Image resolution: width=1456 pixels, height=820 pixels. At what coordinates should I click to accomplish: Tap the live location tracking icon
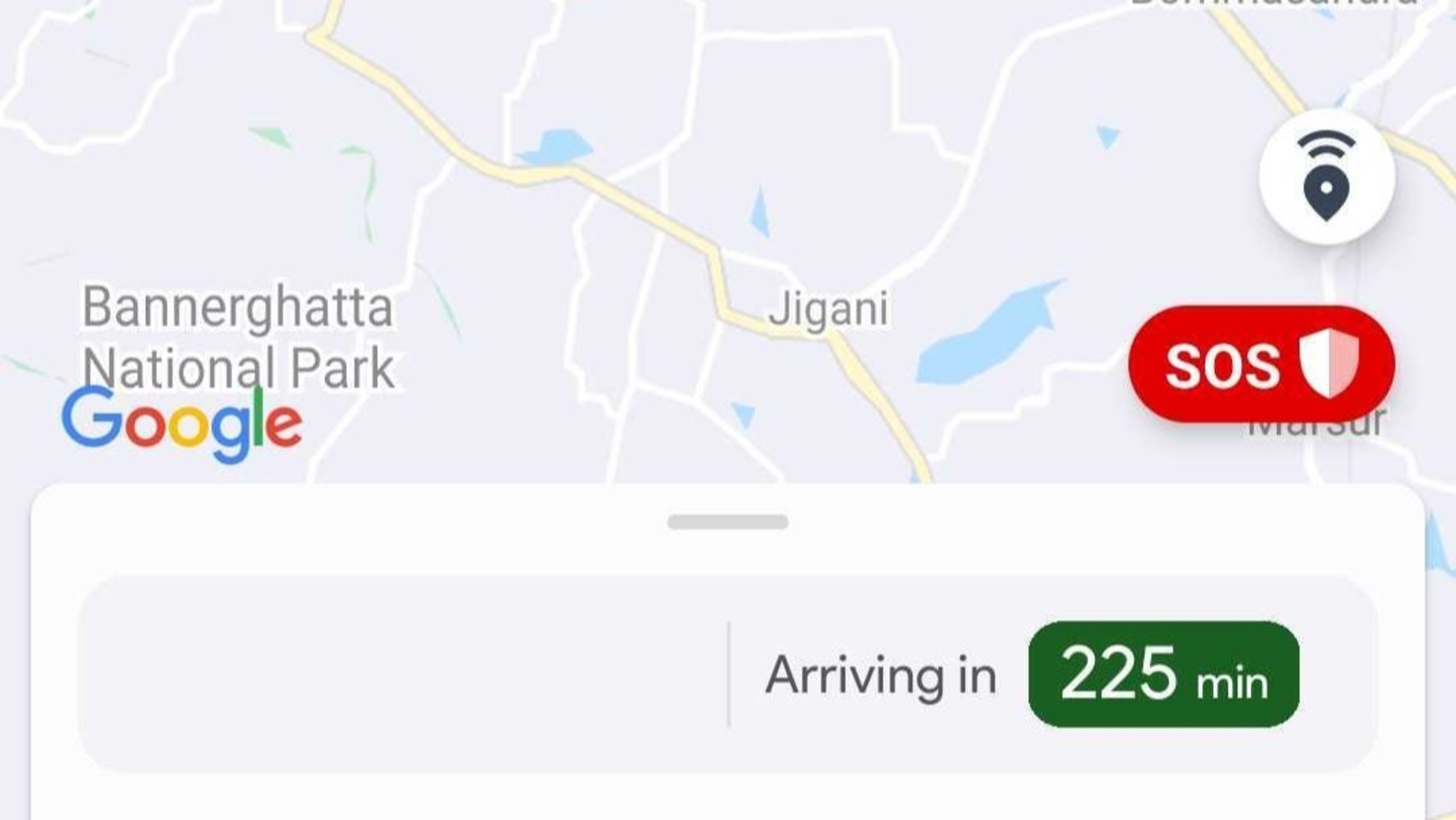[x=1327, y=177]
